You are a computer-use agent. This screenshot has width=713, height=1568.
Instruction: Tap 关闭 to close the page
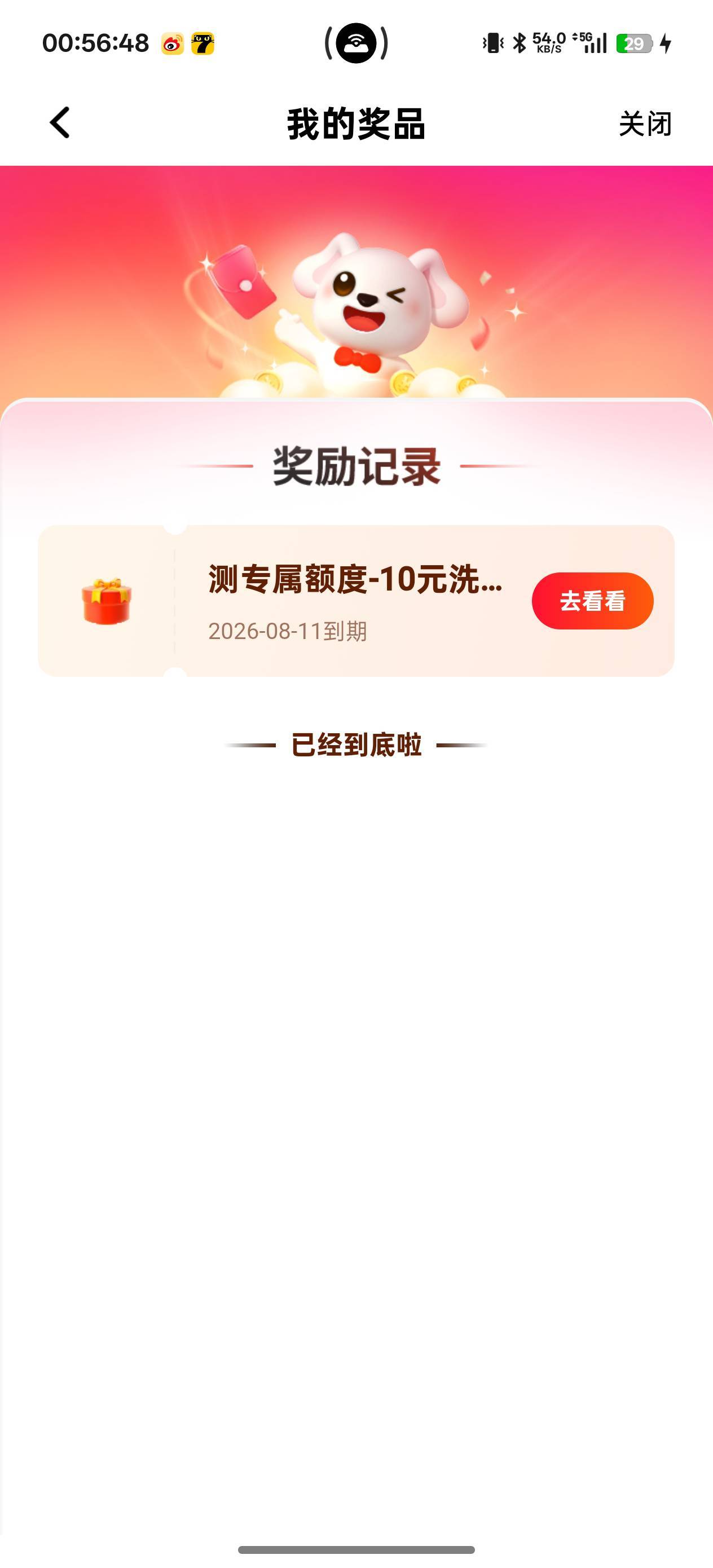coord(645,124)
